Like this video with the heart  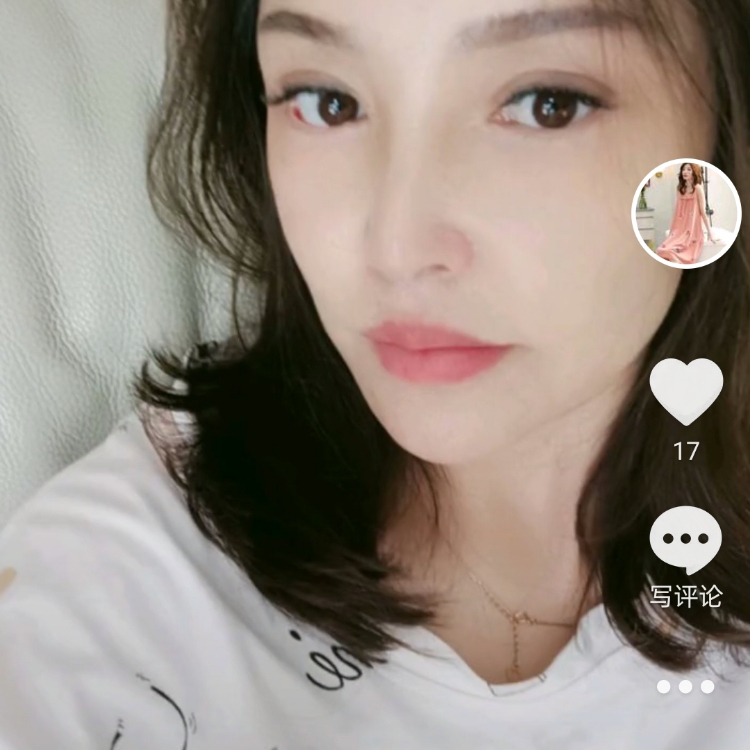coord(686,391)
